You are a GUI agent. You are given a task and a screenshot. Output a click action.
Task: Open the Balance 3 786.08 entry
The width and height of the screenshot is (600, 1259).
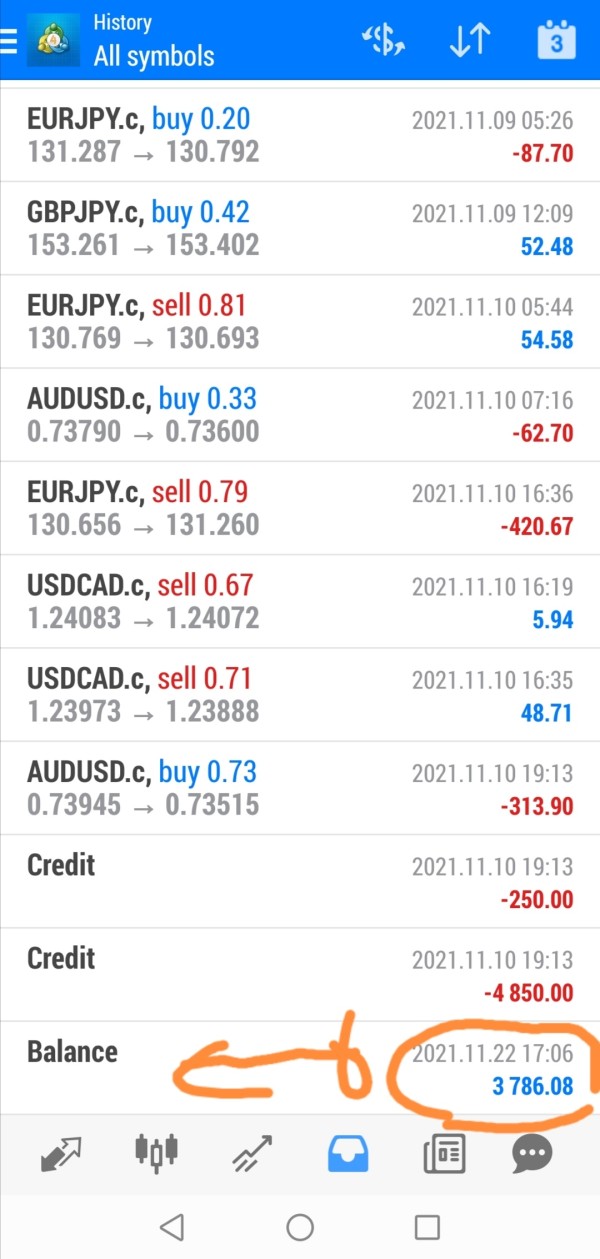tap(300, 1067)
